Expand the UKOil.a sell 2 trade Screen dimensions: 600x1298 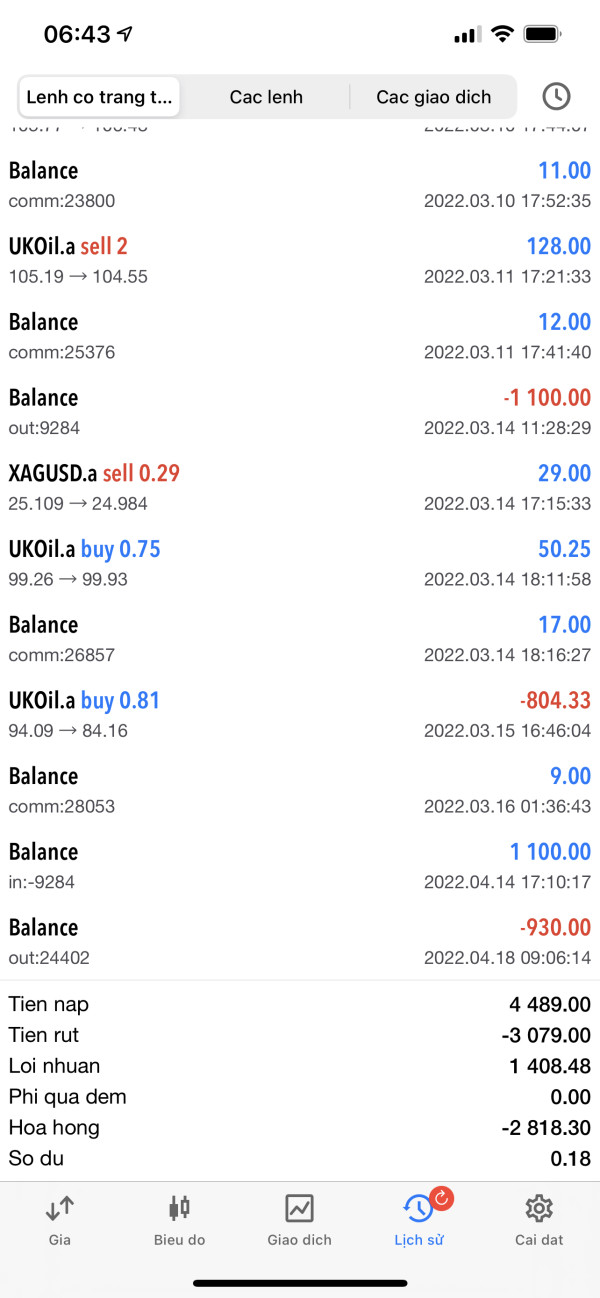coord(300,260)
